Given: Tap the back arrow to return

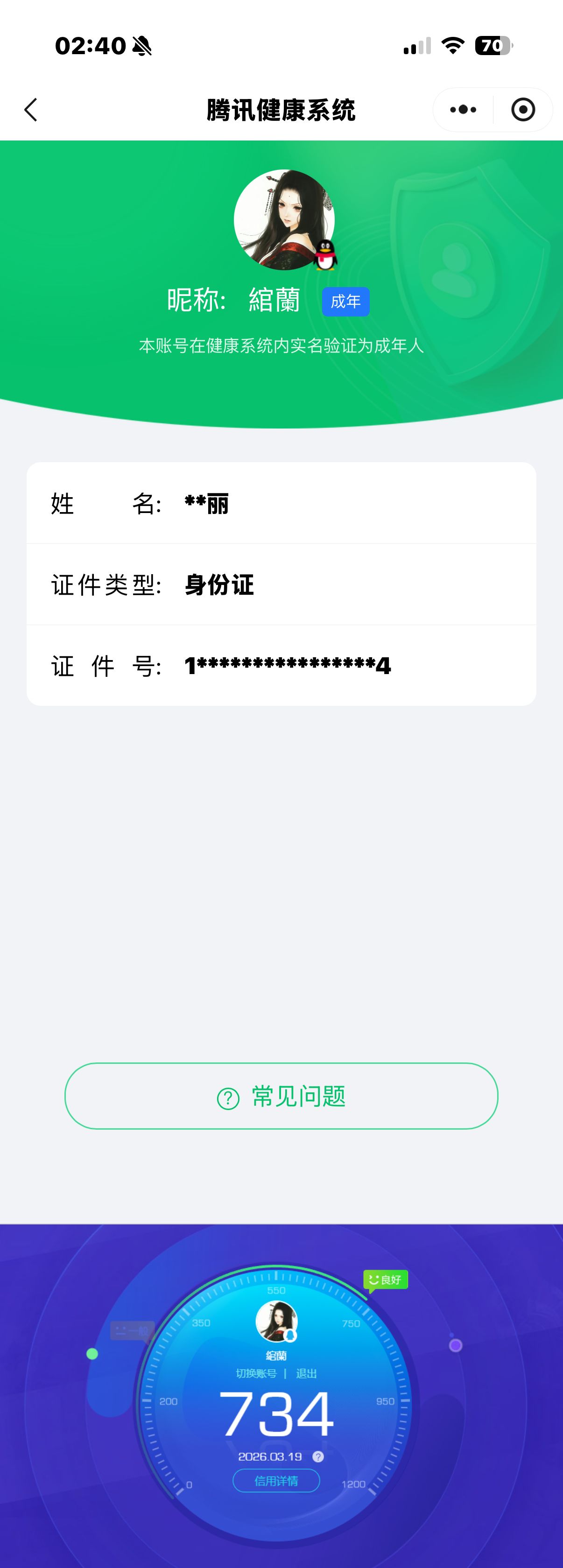Looking at the screenshot, I should point(30,110).
